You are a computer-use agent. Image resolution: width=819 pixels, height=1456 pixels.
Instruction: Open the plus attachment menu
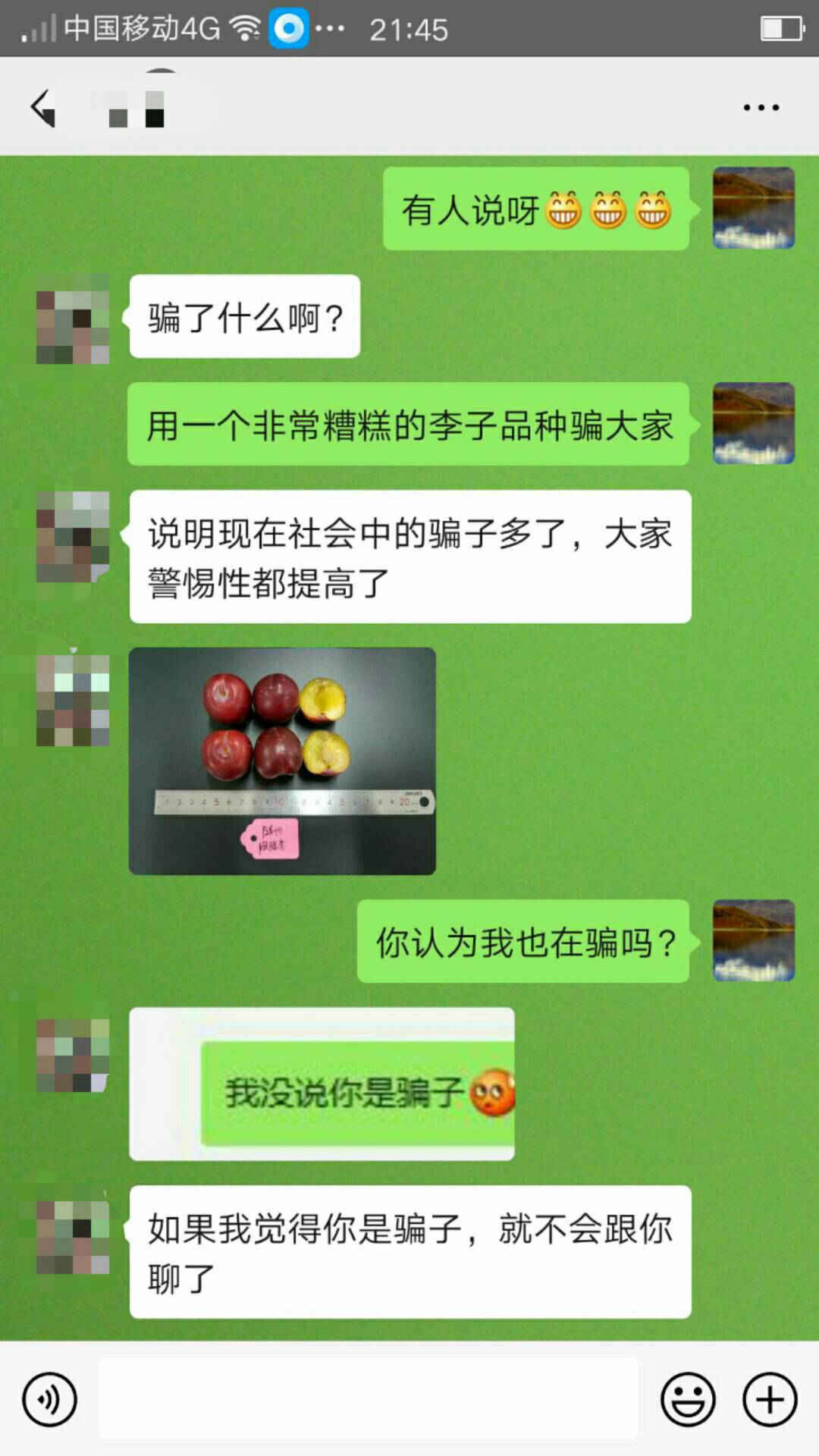(x=770, y=1399)
